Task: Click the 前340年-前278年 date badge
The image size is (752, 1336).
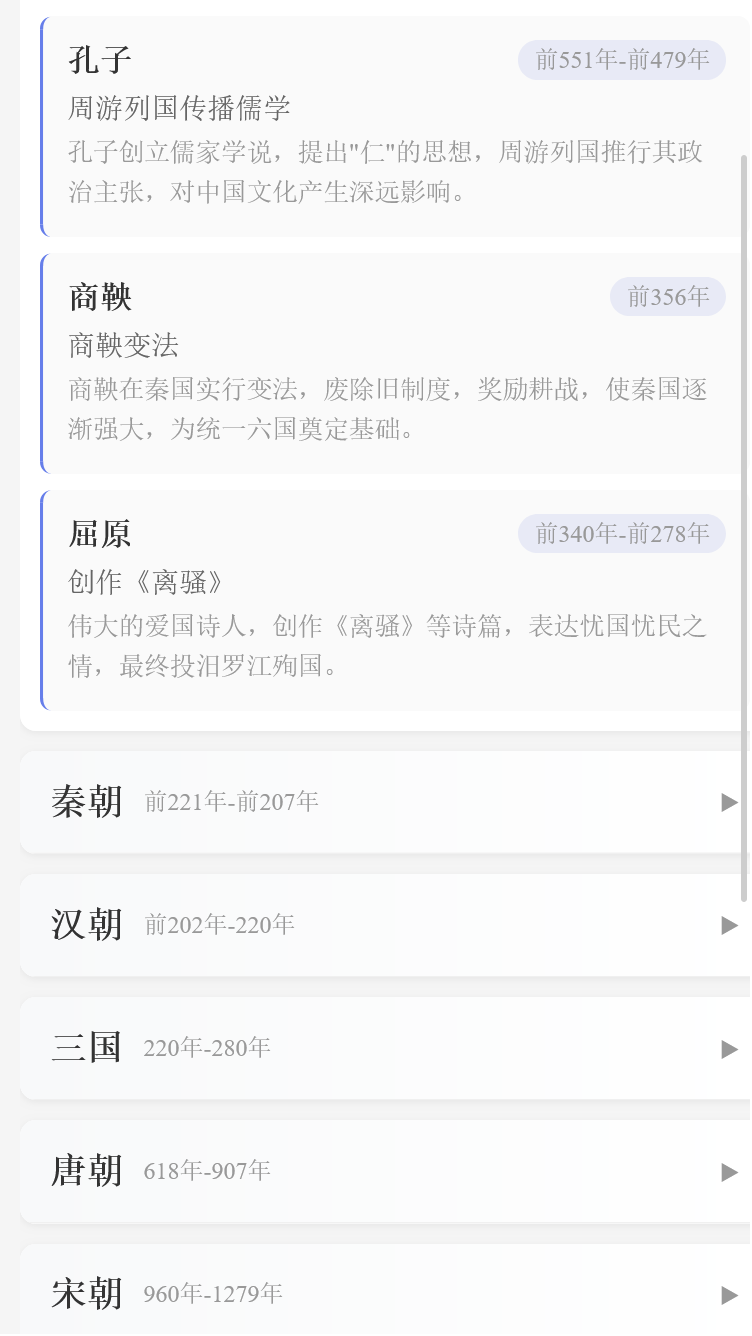Action: click(x=621, y=533)
